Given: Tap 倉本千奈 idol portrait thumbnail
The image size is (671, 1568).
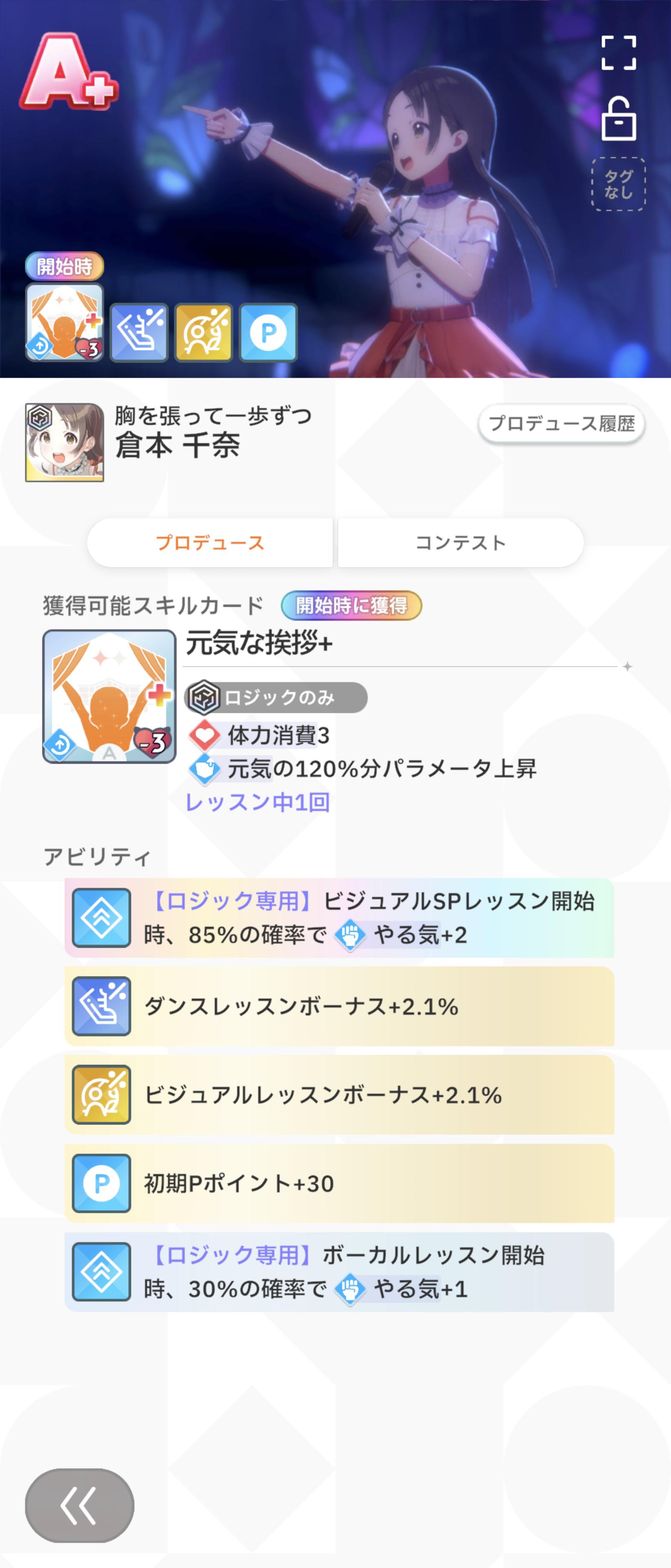Looking at the screenshot, I should [64, 442].
